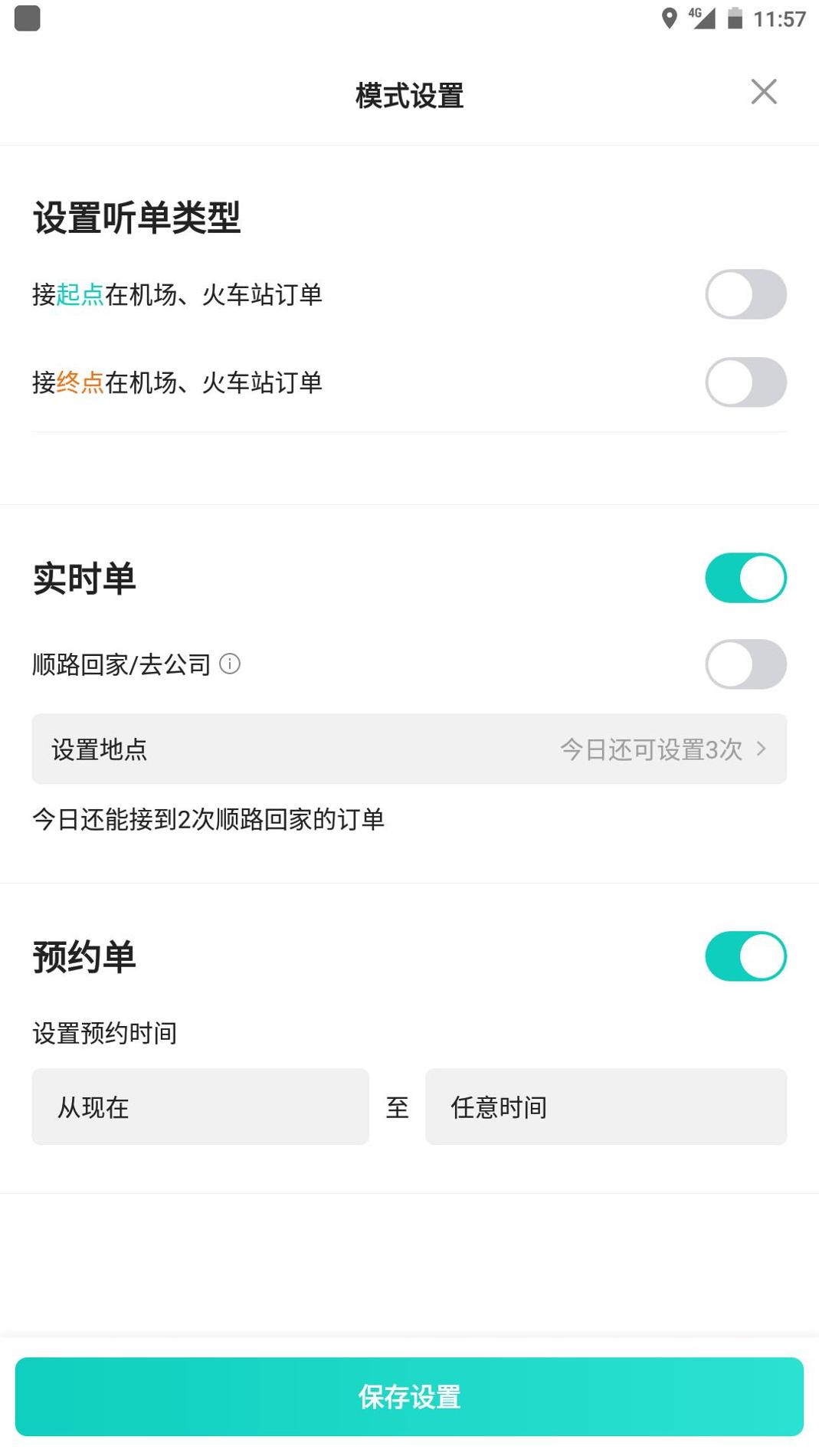Enable the 接终点在机场、火车站订单 toggle
This screenshot has height=1456, width=819.
pyautogui.click(x=745, y=382)
